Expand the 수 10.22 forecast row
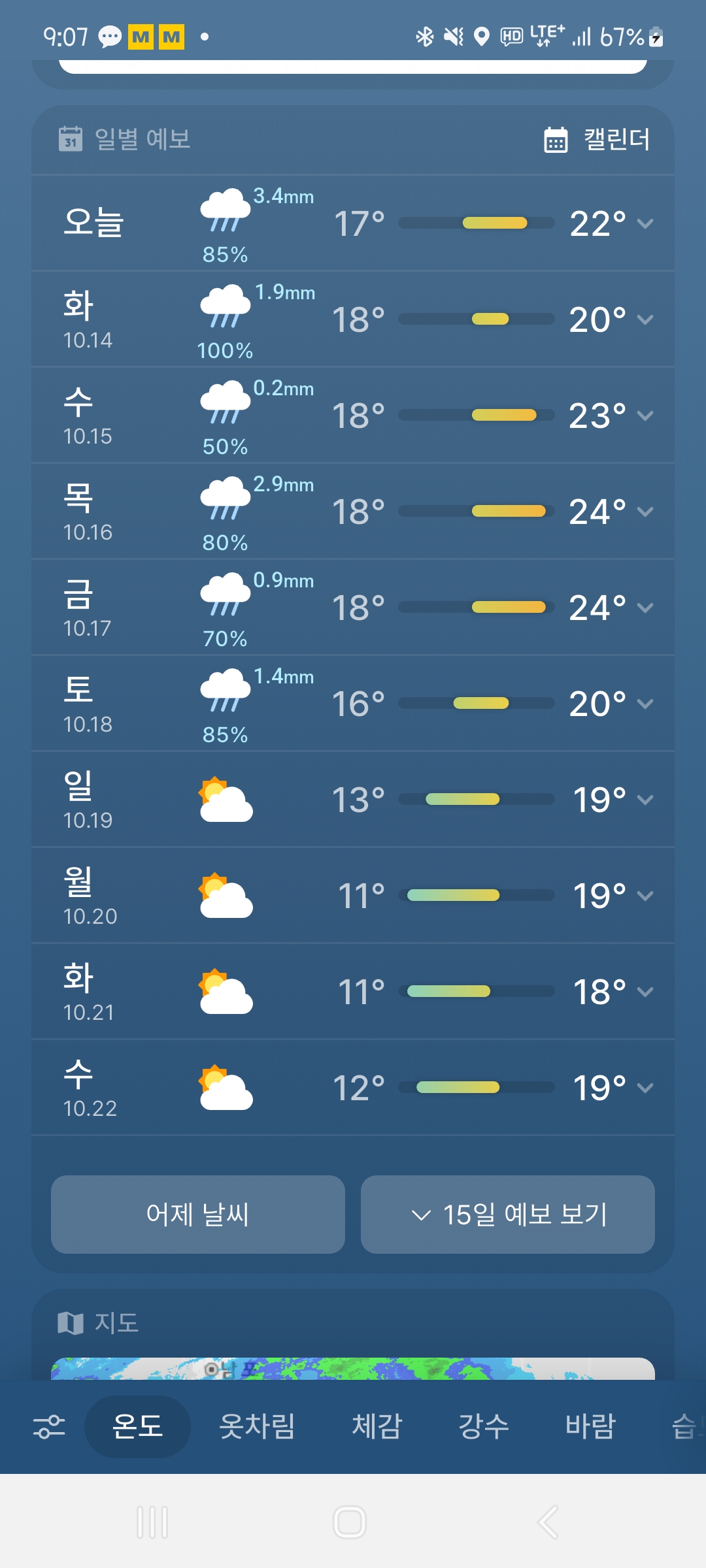Image resolution: width=706 pixels, height=1568 pixels. (x=645, y=1088)
